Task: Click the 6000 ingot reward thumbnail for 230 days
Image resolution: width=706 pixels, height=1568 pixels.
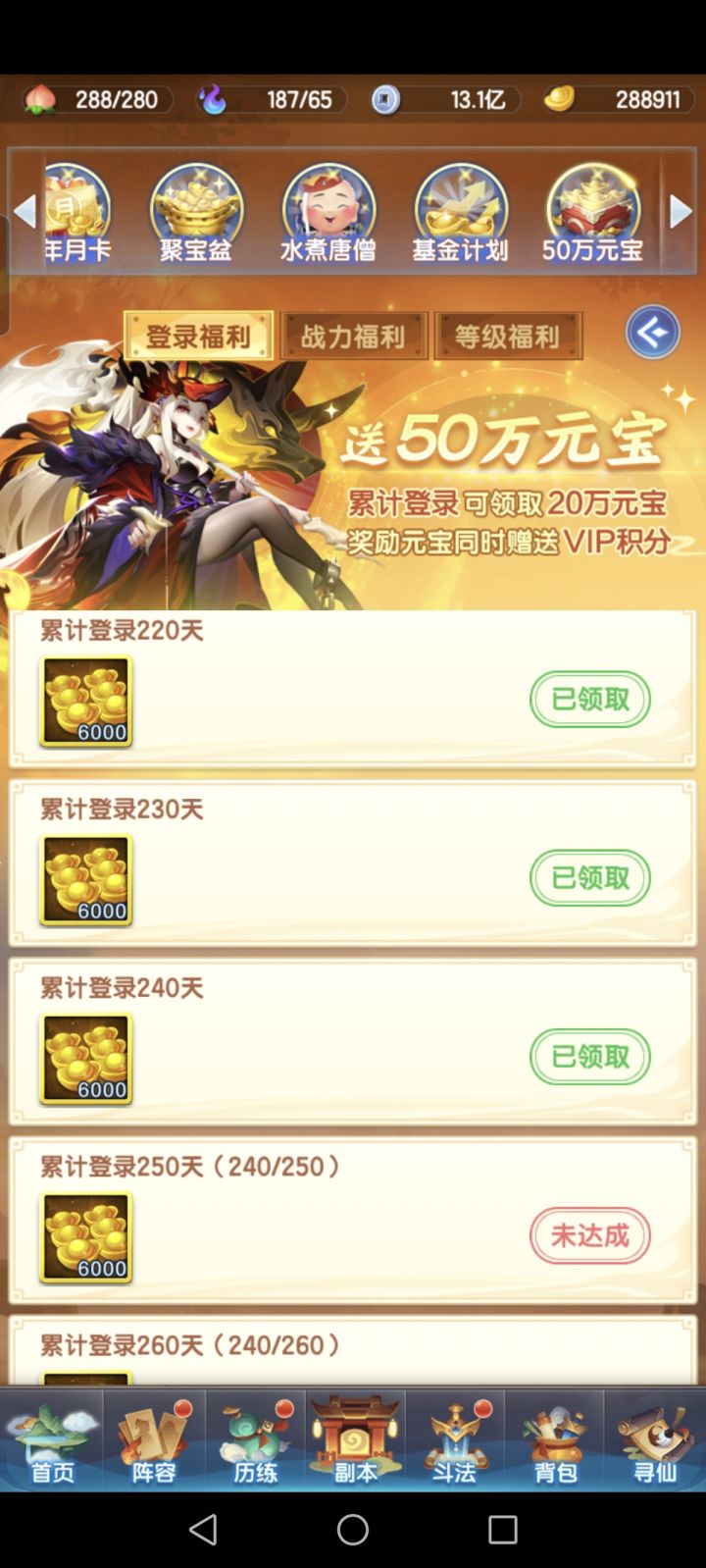Action: click(x=85, y=879)
